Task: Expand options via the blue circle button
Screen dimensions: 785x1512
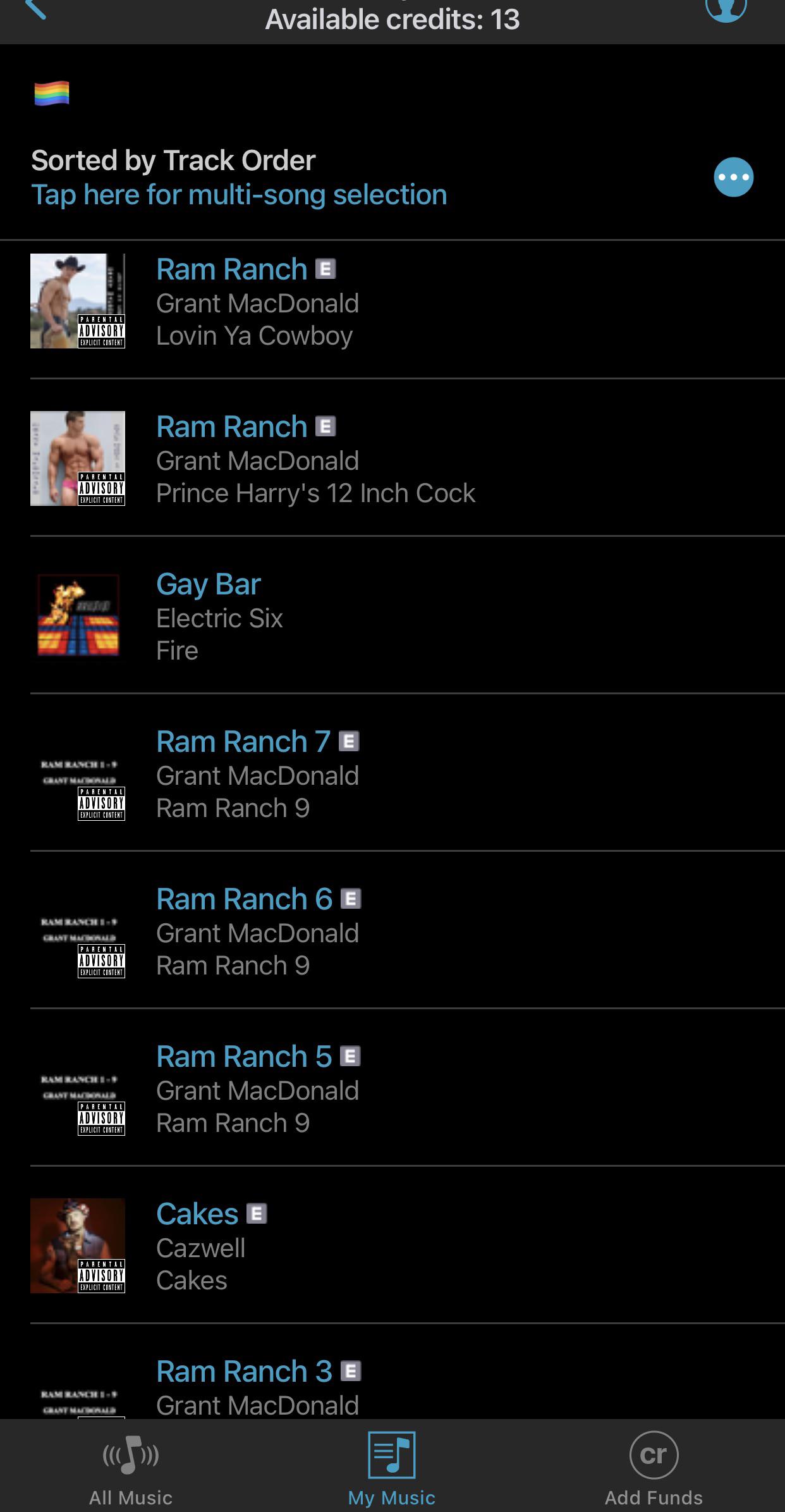Action: (x=733, y=177)
